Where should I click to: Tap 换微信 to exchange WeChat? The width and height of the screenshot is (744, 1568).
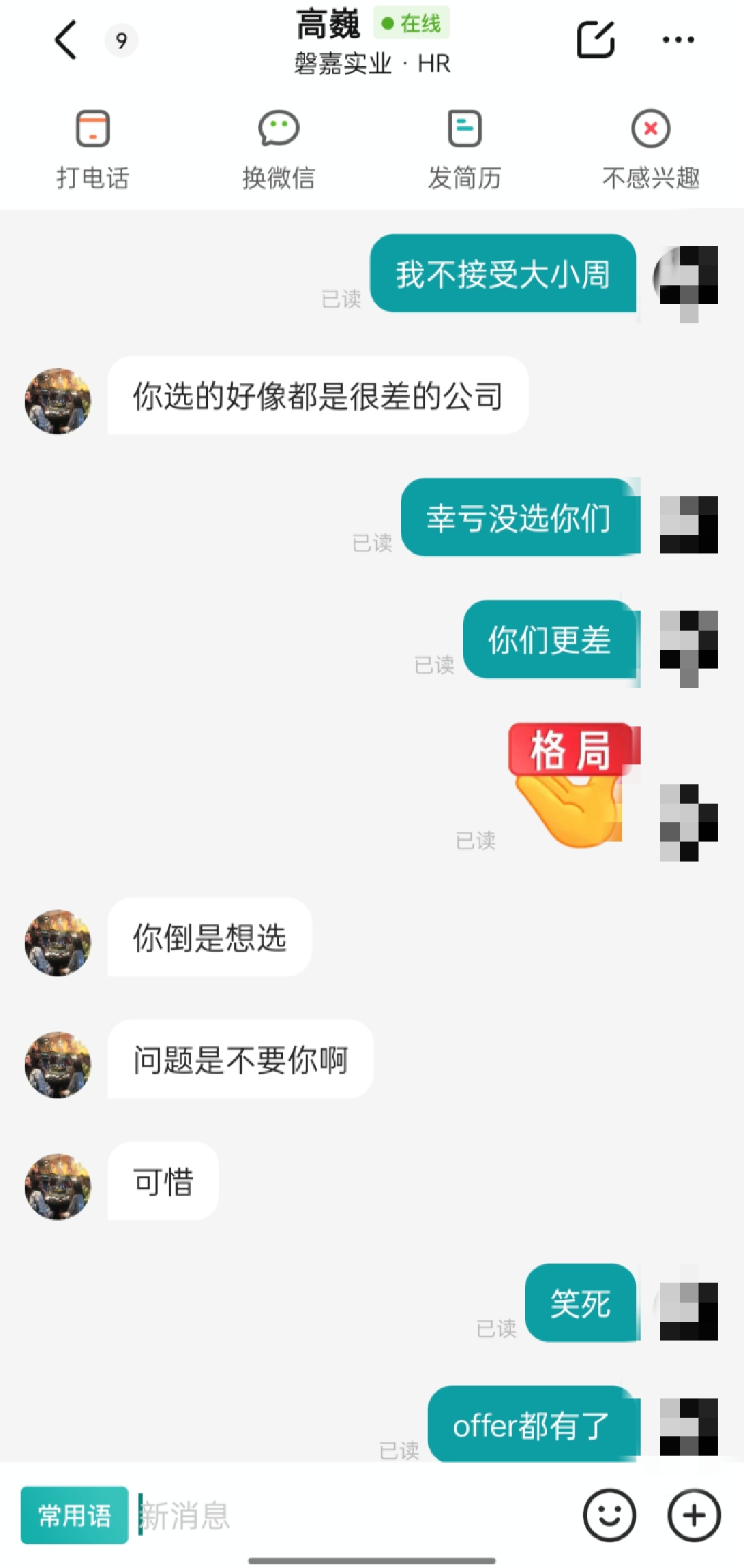click(x=278, y=148)
